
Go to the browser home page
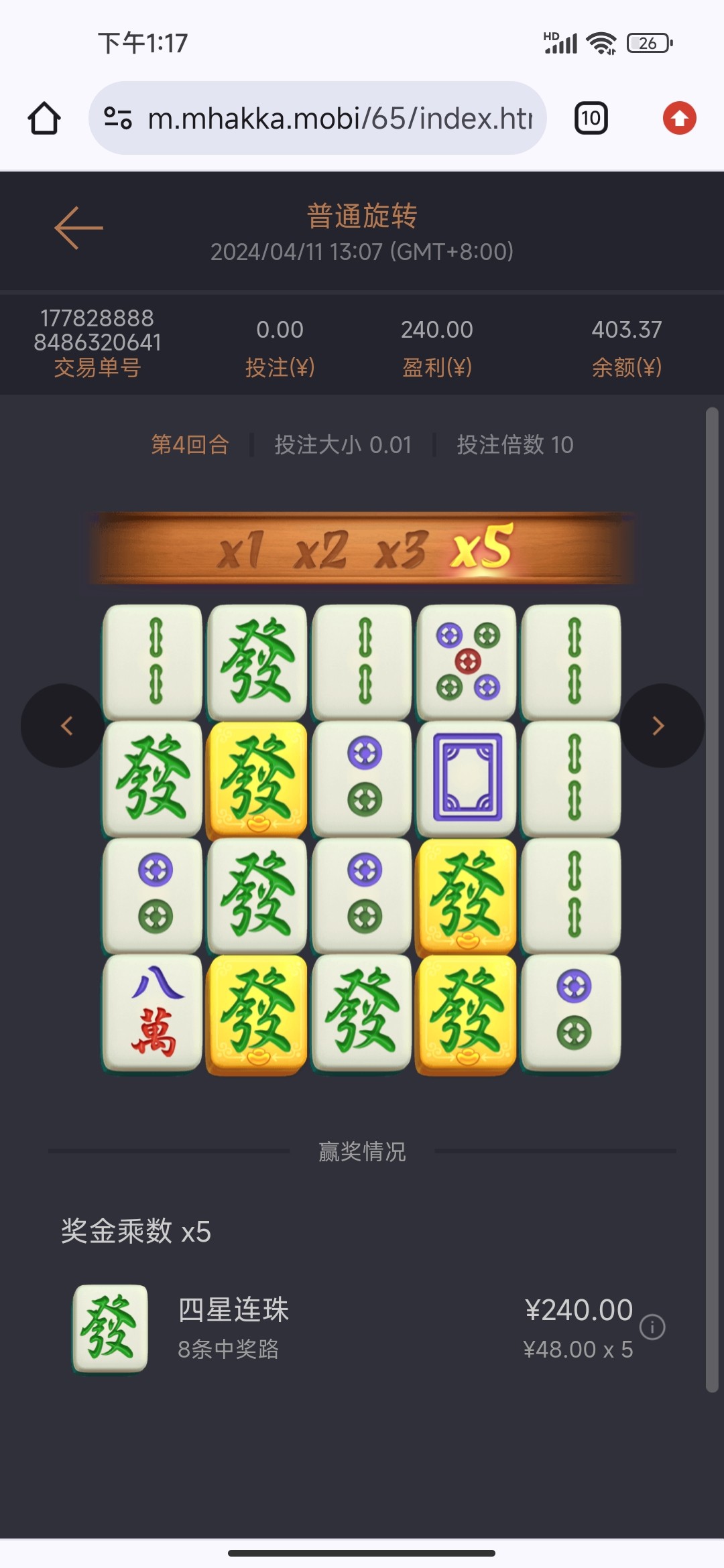point(44,119)
